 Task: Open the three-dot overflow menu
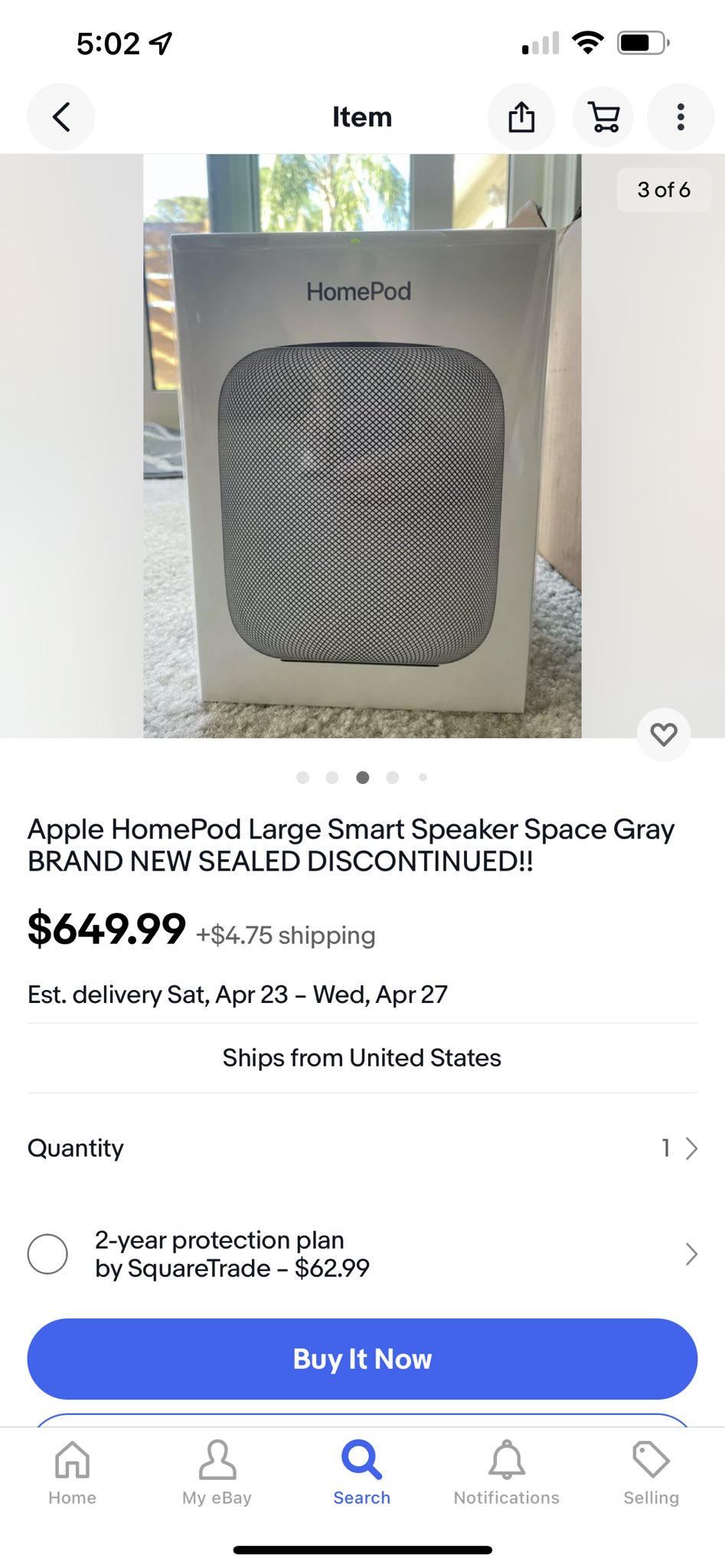pyautogui.click(x=680, y=117)
